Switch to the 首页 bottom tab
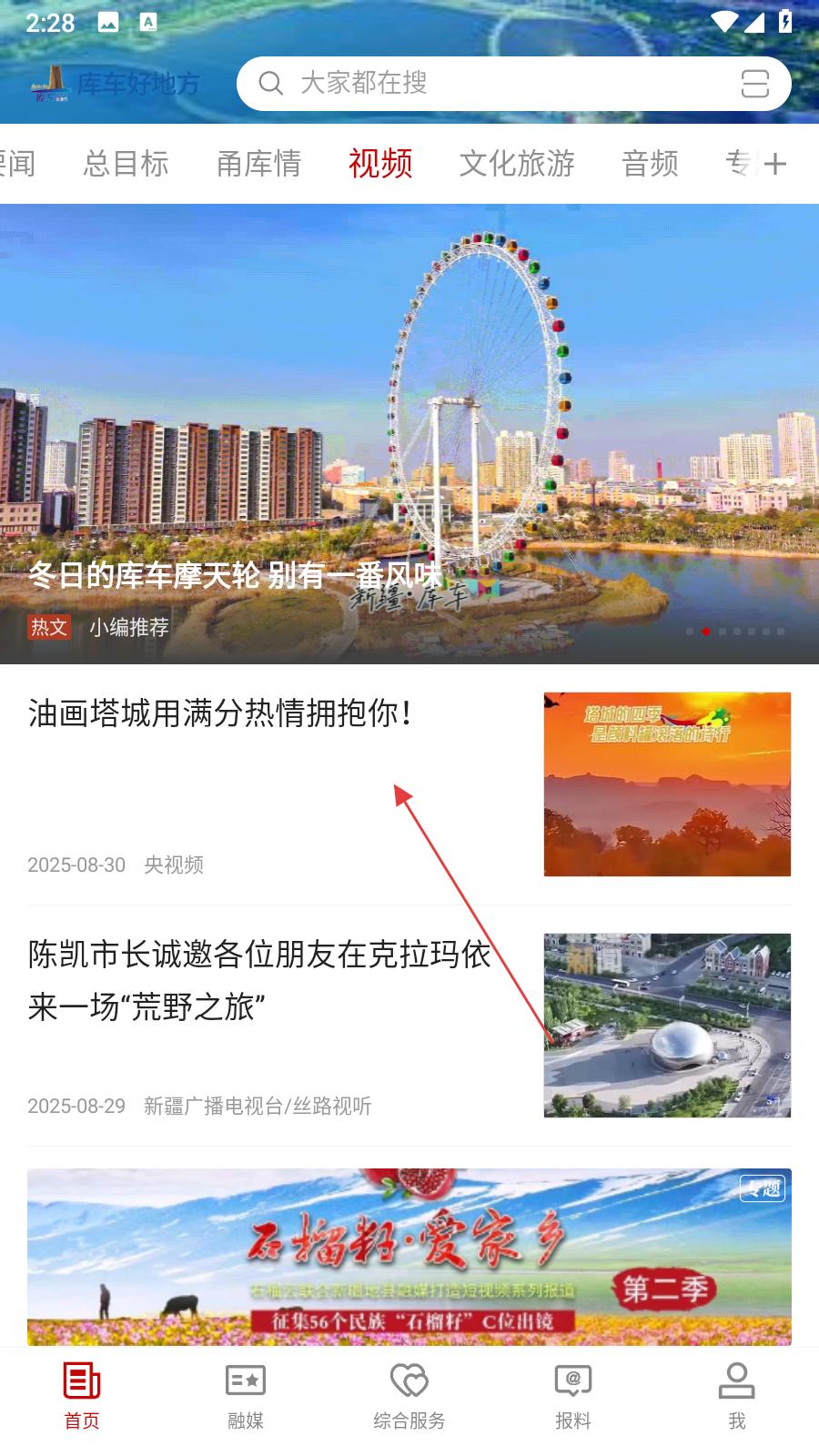The height and width of the screenshot is (1456, 819). tap(82, 1396)
